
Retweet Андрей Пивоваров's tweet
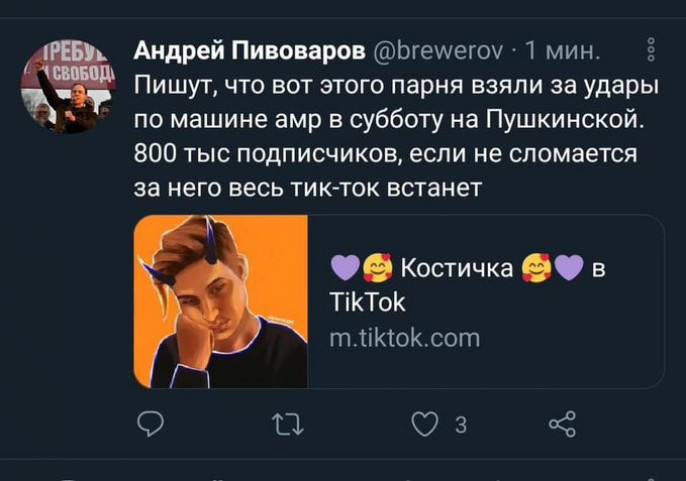click(x=285, y=426)
